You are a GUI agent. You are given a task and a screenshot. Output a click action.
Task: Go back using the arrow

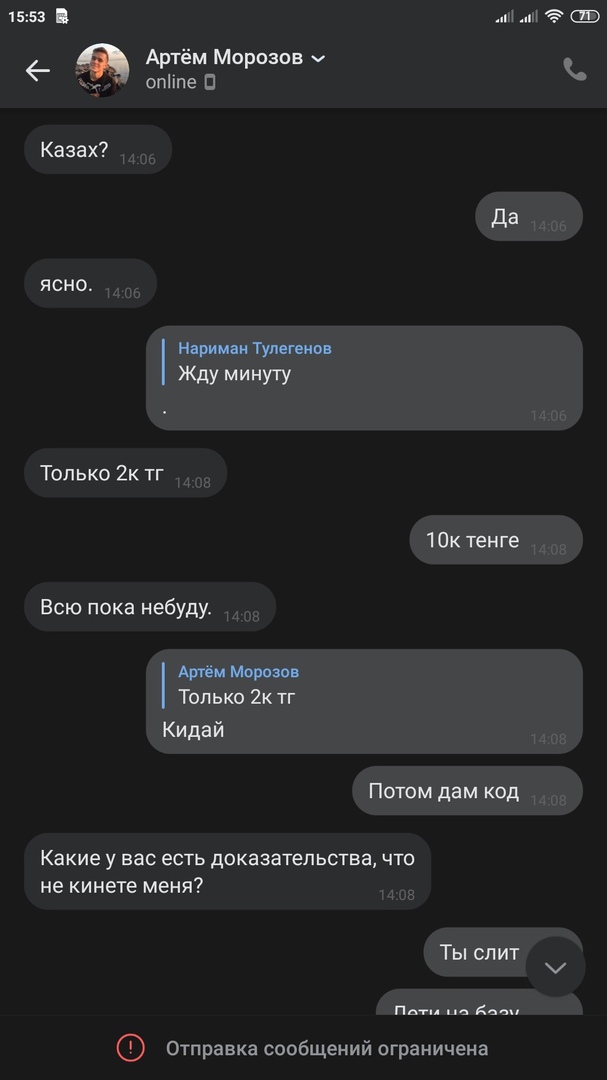(x=38, y=70)
